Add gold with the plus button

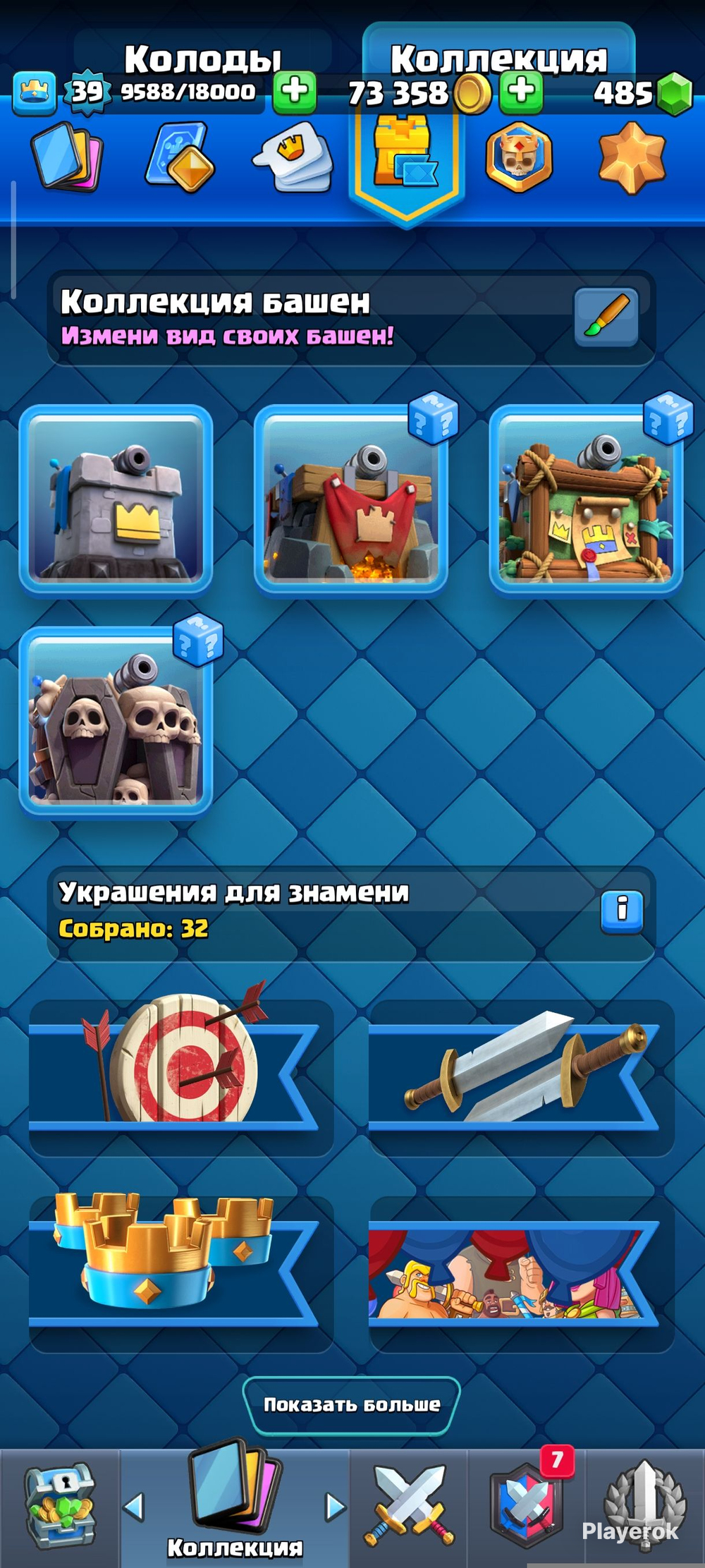point(522,92)
